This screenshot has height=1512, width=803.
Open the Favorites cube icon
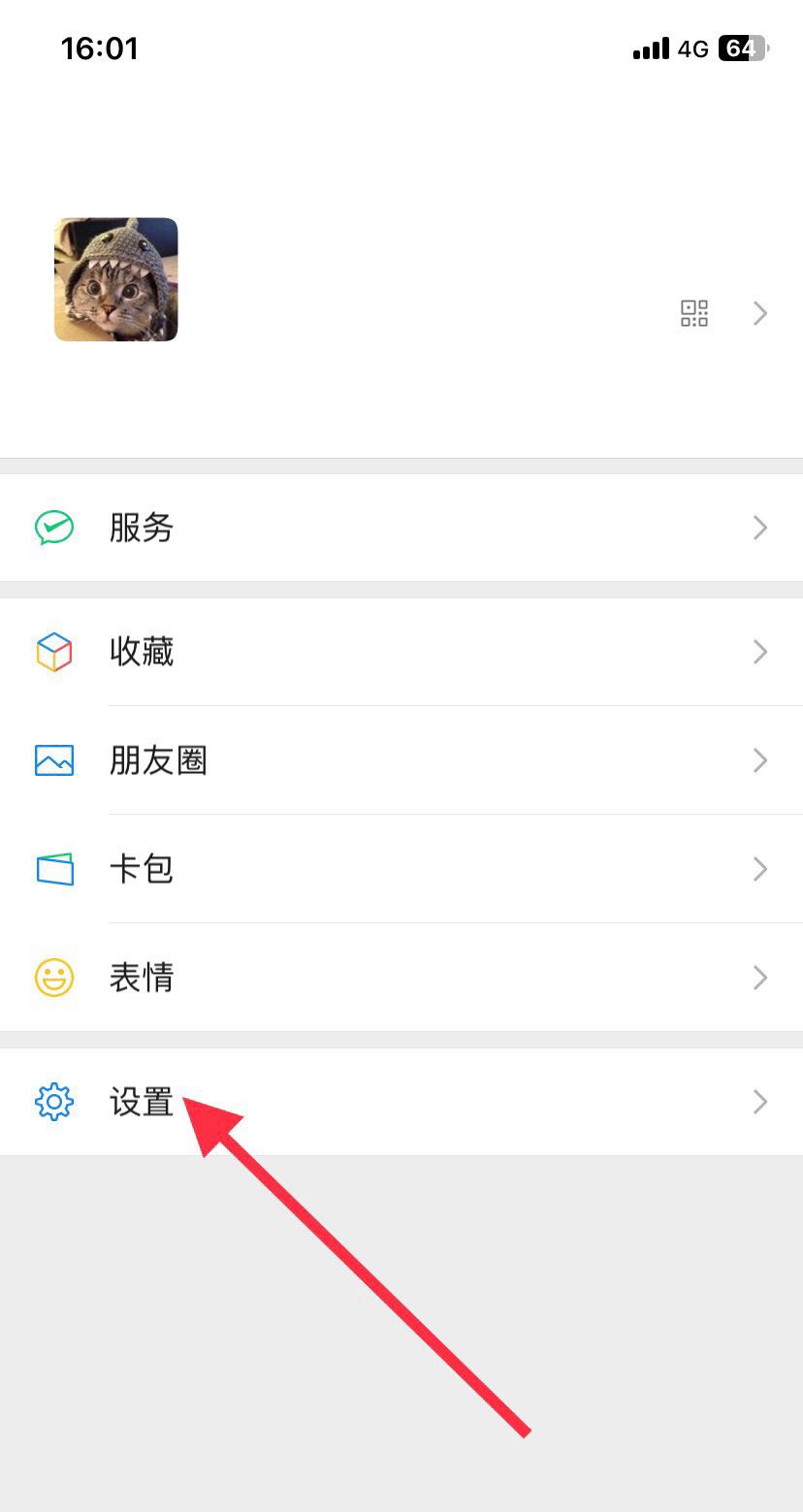tap(53, 652)
